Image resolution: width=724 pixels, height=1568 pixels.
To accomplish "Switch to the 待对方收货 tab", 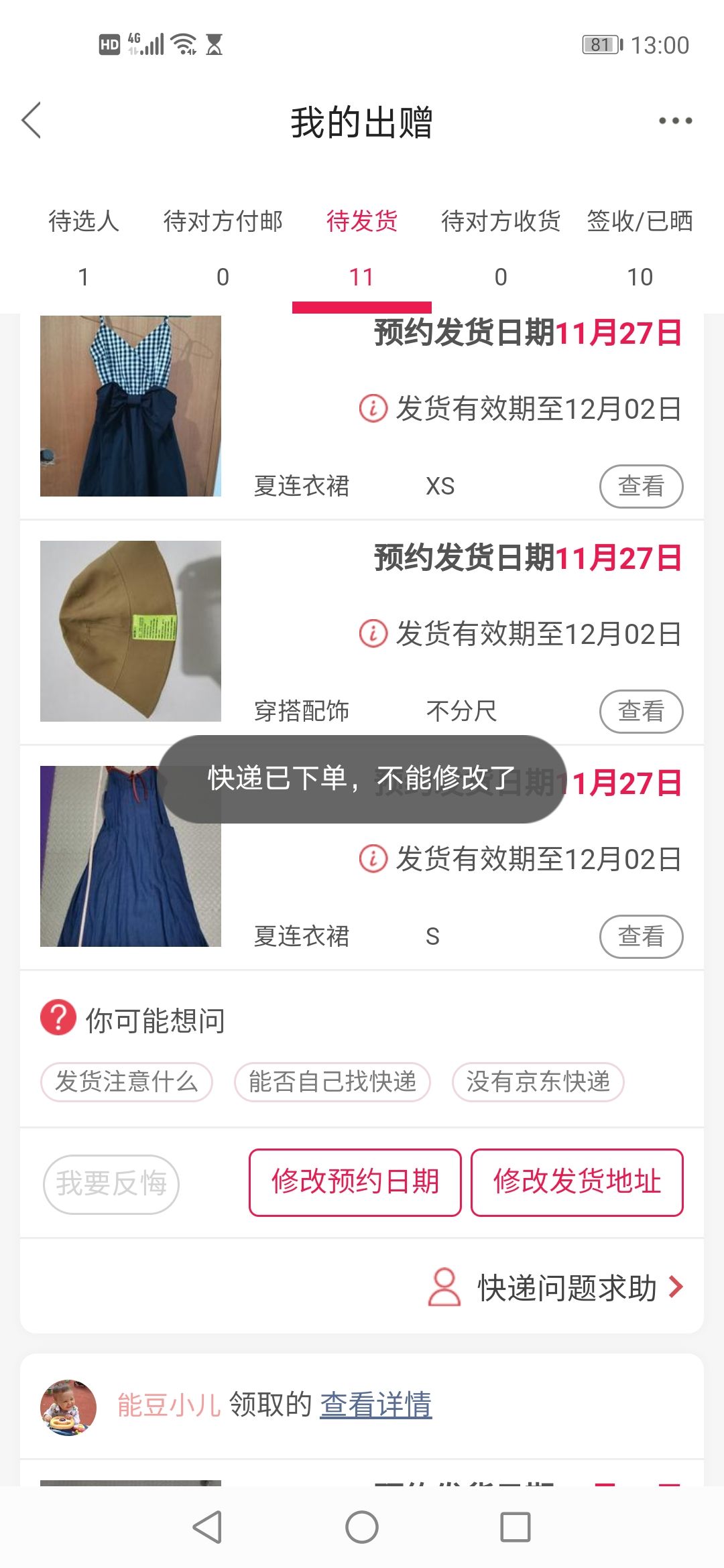I will click(x=501, y=248).
